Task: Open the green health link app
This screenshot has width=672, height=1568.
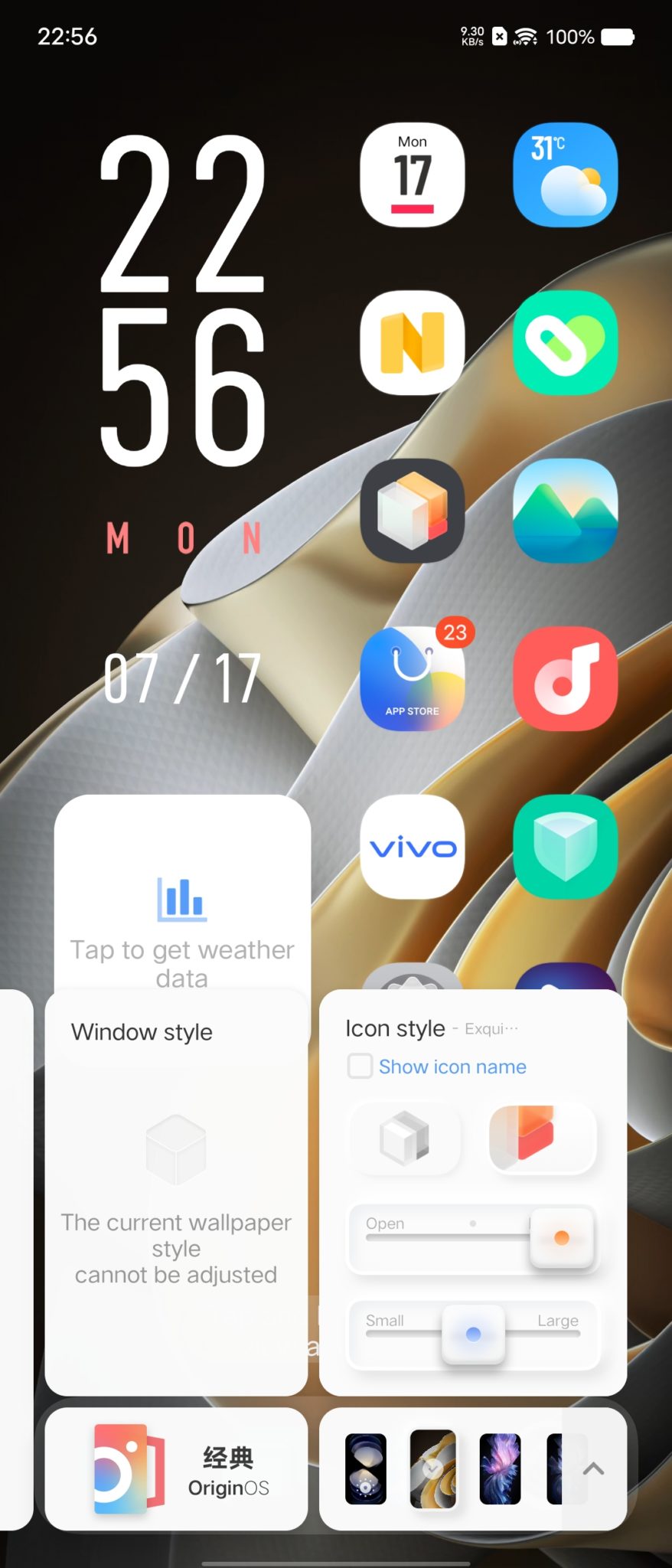Action: coord(565,342)
